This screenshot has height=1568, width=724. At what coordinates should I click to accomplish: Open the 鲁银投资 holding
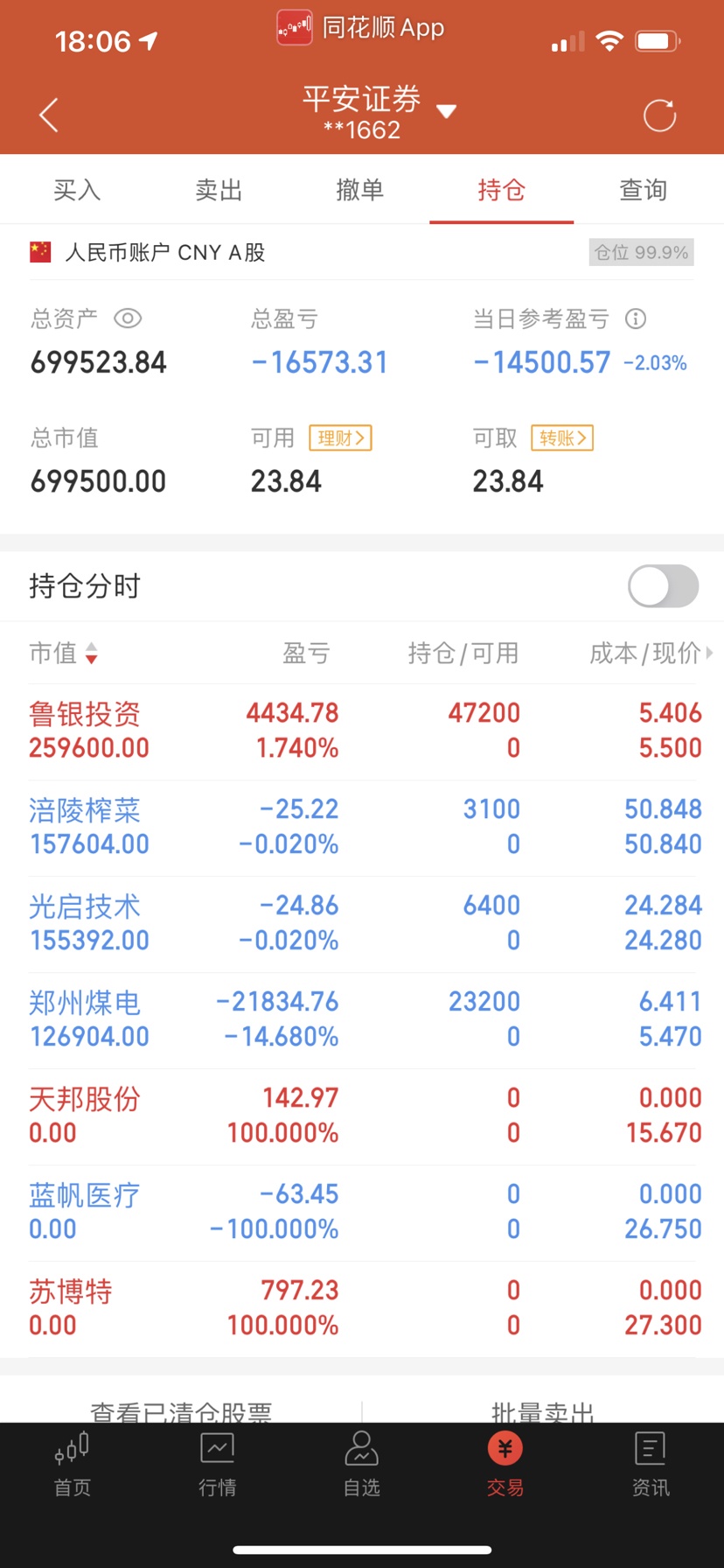coord(362,731)
